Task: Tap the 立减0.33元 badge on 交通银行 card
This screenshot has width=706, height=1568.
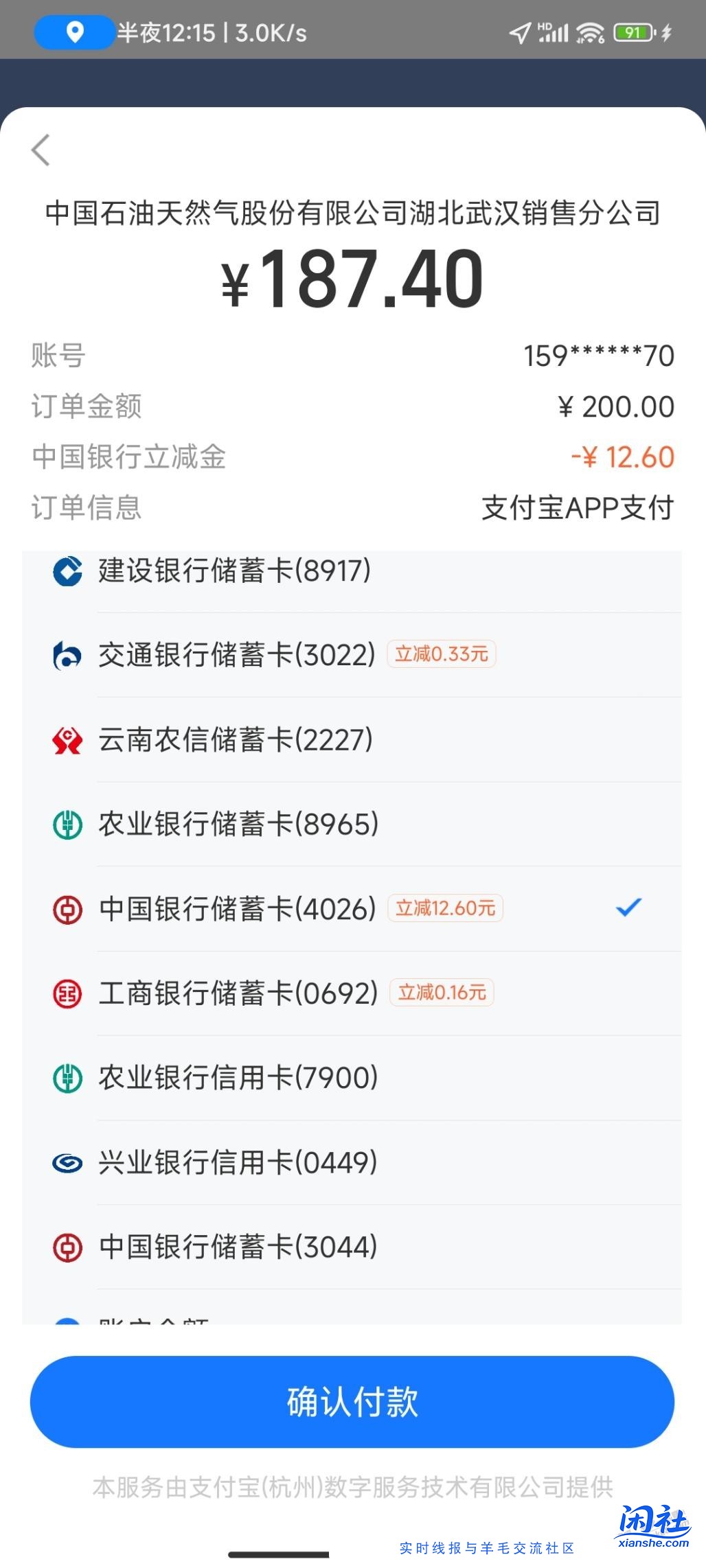Action: (x=440, y=655)
